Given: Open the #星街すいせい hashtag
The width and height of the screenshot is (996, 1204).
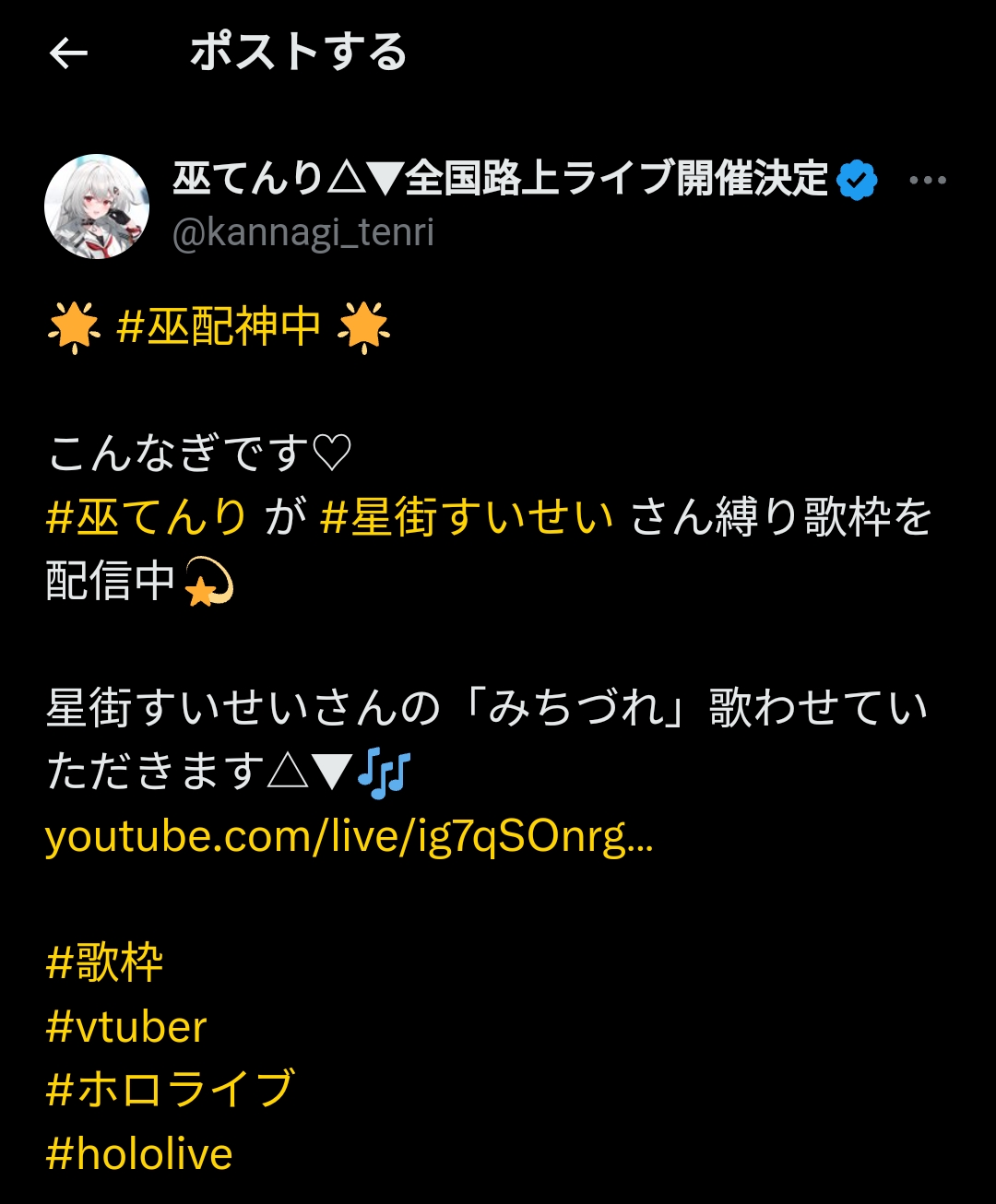Looking at the screenshot, I should 467,516.
